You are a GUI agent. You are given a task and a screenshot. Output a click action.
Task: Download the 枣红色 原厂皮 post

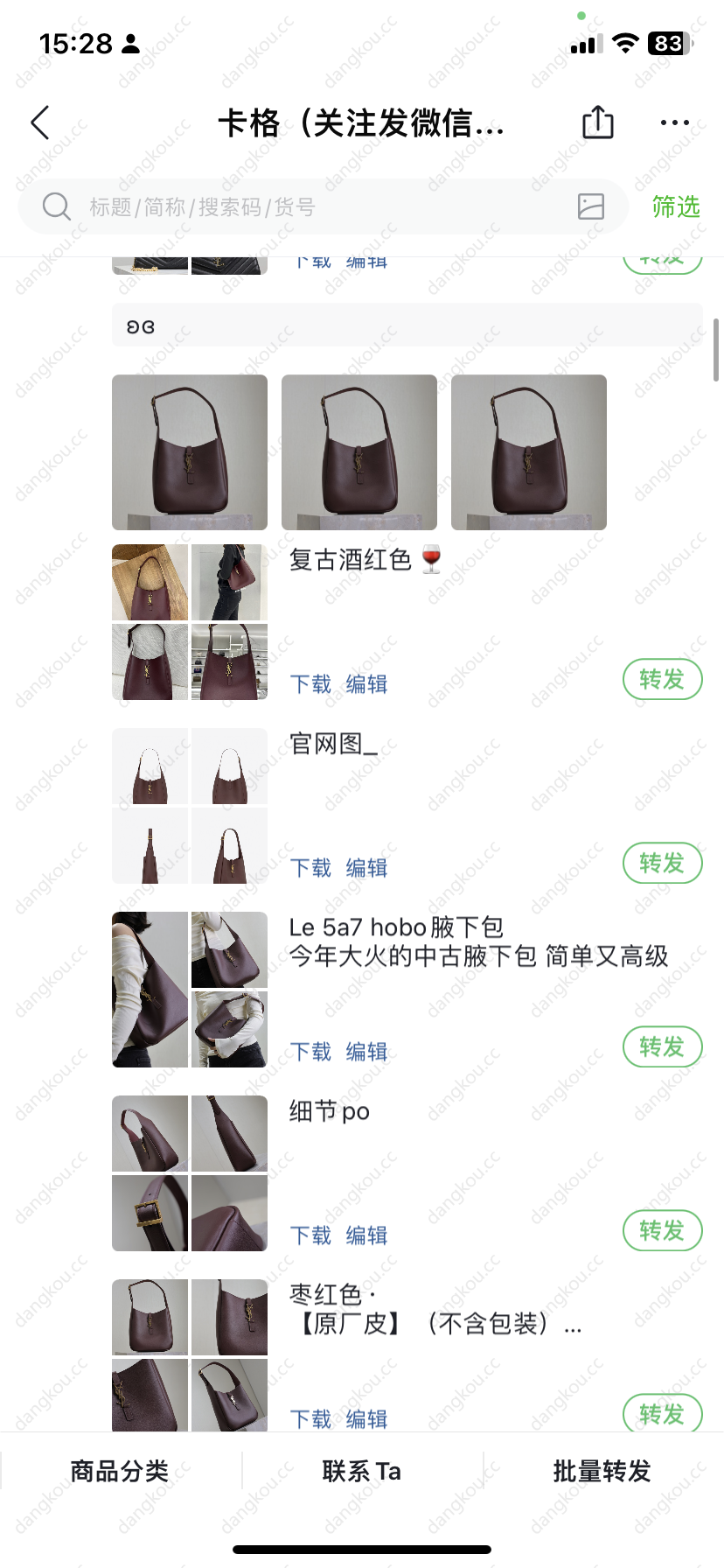tap(310, 1419)
